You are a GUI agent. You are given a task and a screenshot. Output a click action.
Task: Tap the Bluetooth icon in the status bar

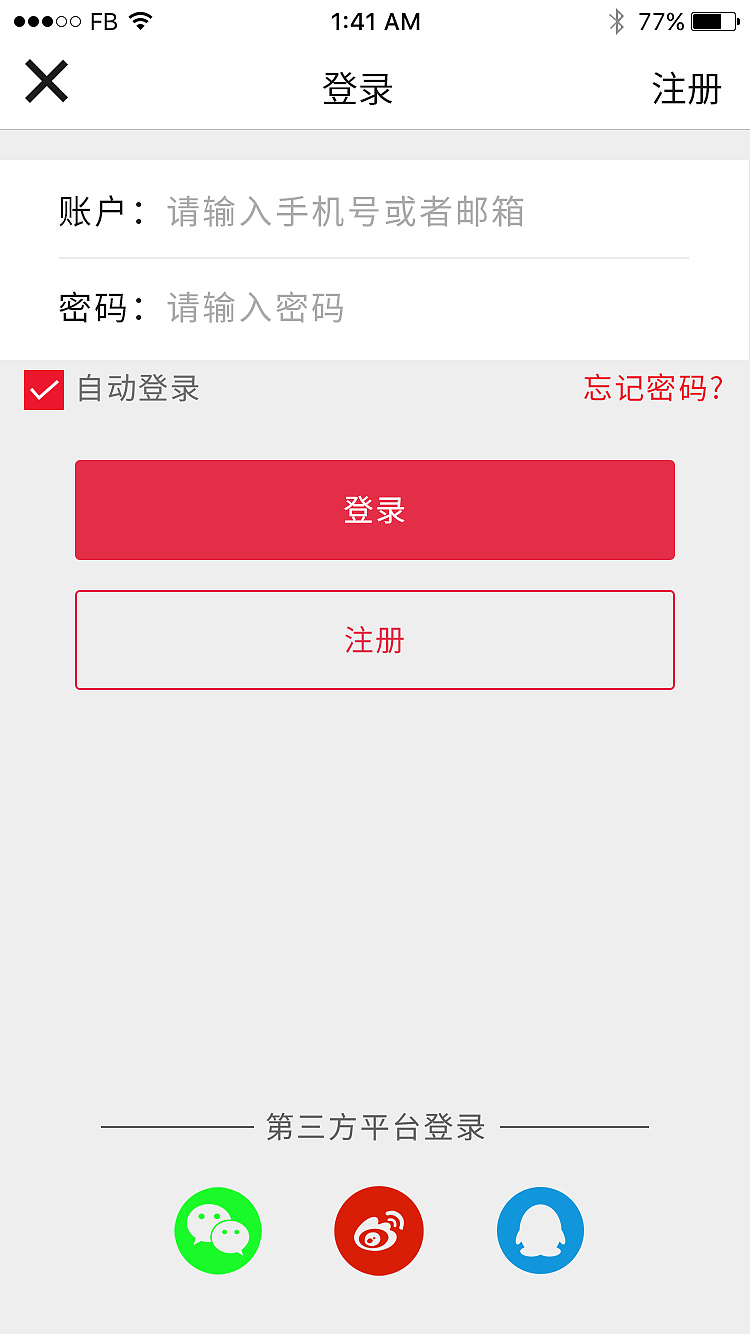(619, 20)
